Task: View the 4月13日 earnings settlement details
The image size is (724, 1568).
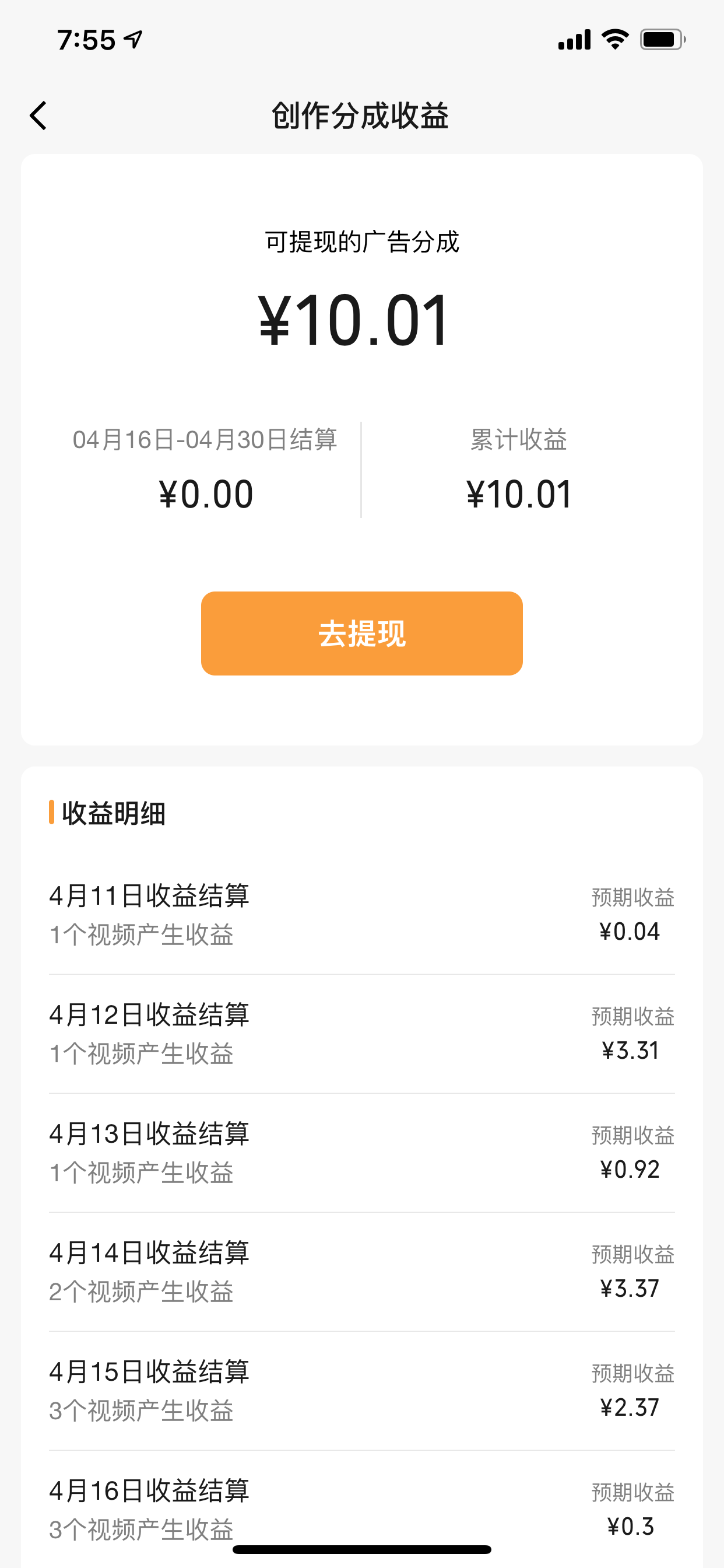Action: tap(361, 1152)
